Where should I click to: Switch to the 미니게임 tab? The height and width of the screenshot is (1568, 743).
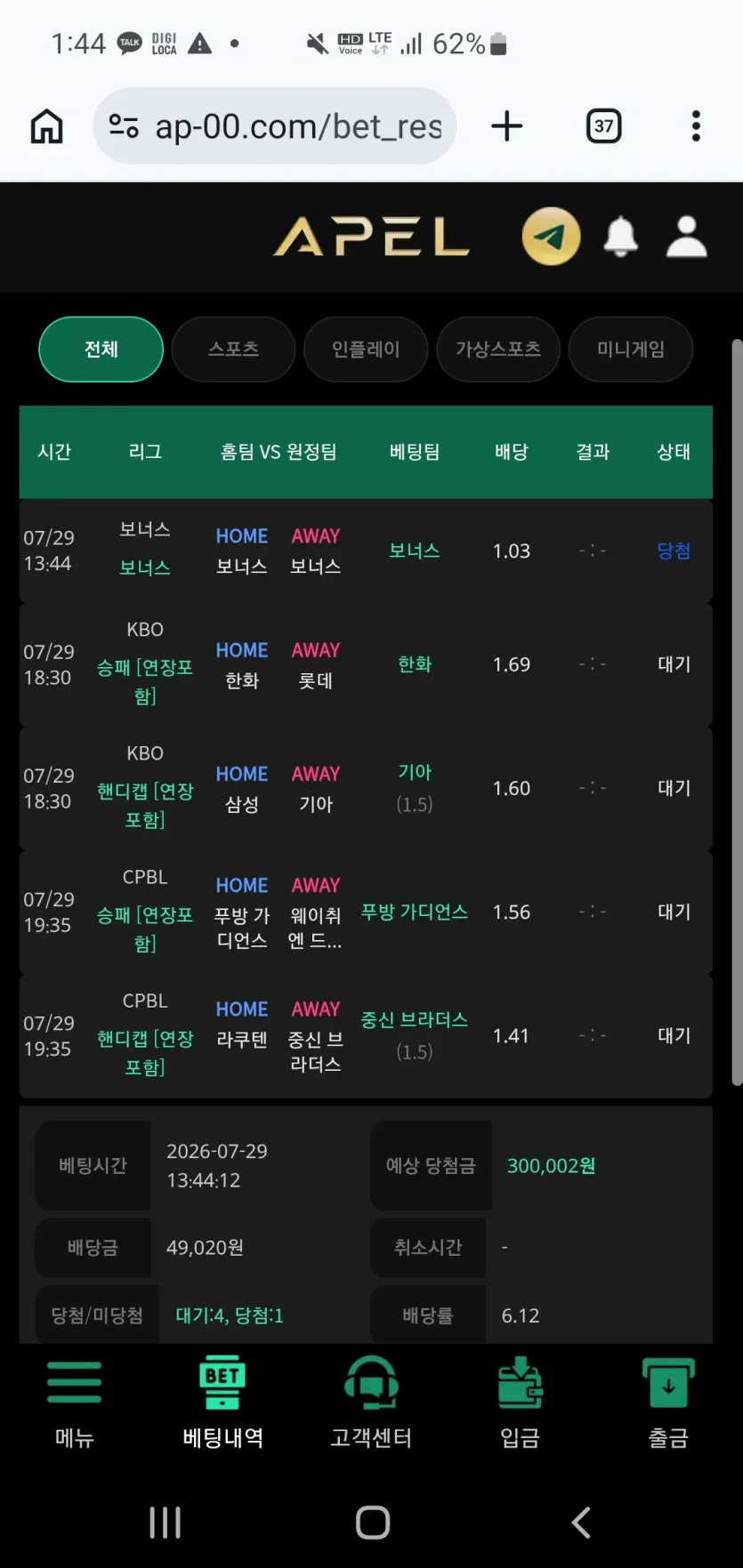pos(631,350)
